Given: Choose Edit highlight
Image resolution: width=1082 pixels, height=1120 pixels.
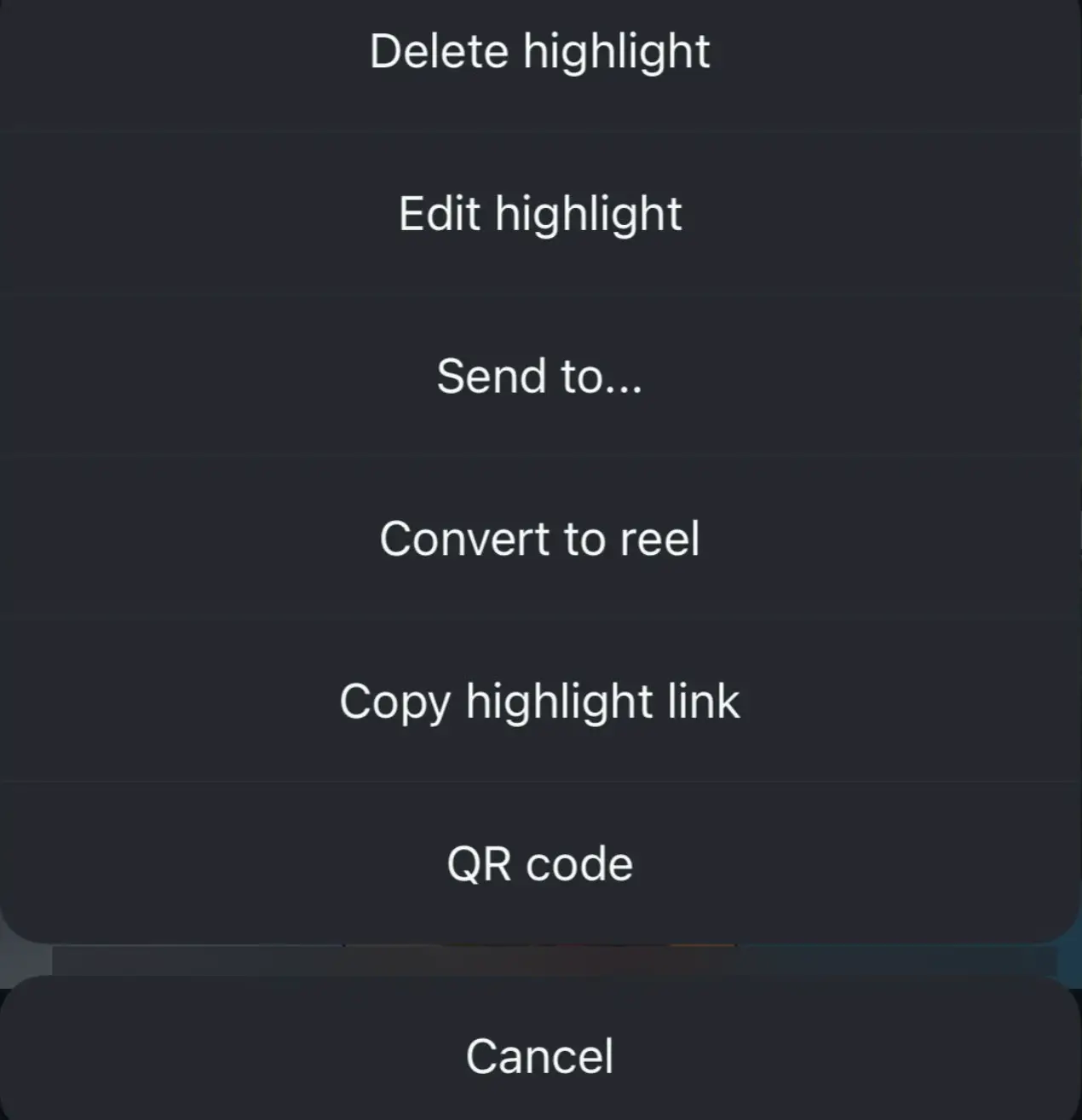Looking at the screenshot, I should tap(539, 213).
